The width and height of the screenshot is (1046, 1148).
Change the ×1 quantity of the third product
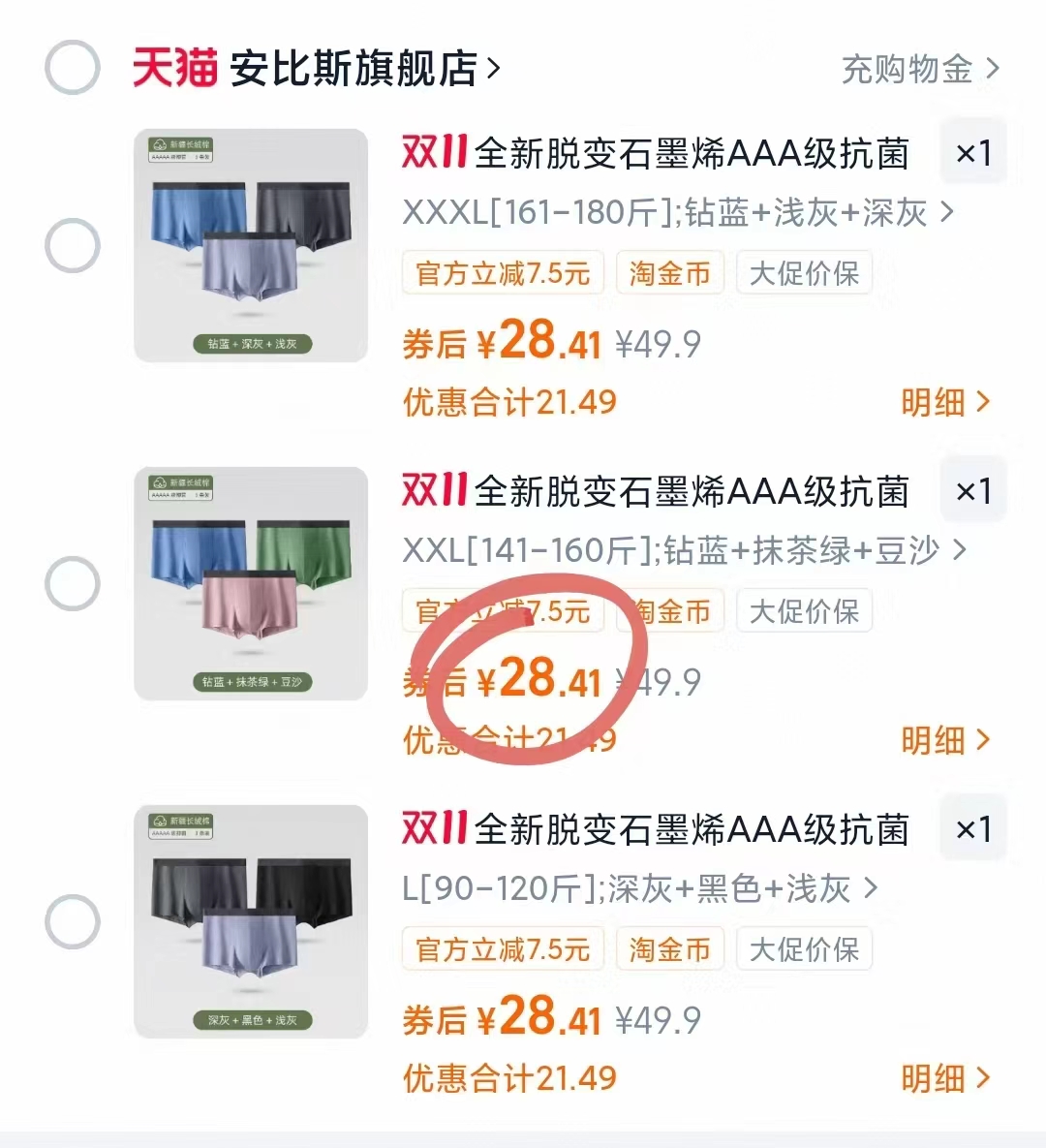coord(973,828)
